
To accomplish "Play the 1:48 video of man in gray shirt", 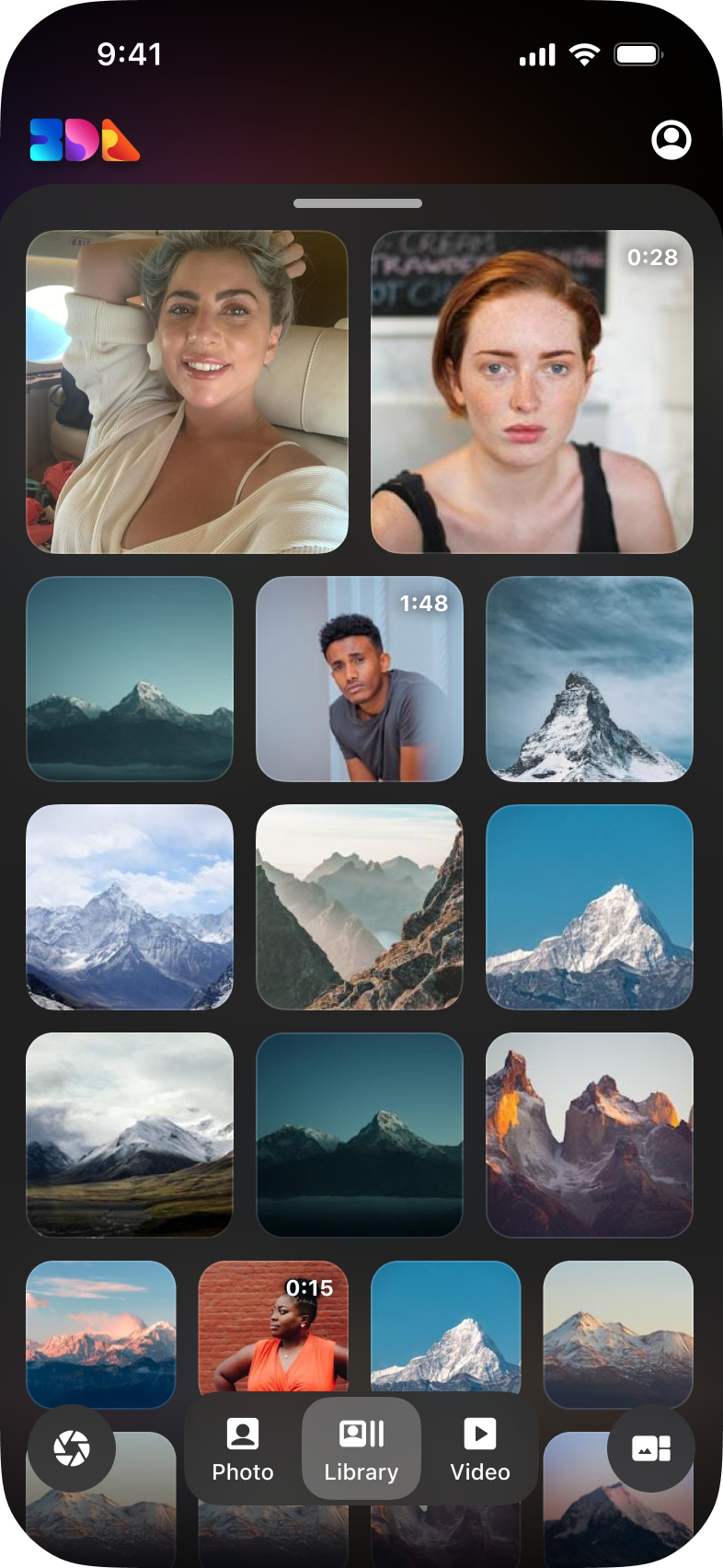I will point(359,679).
